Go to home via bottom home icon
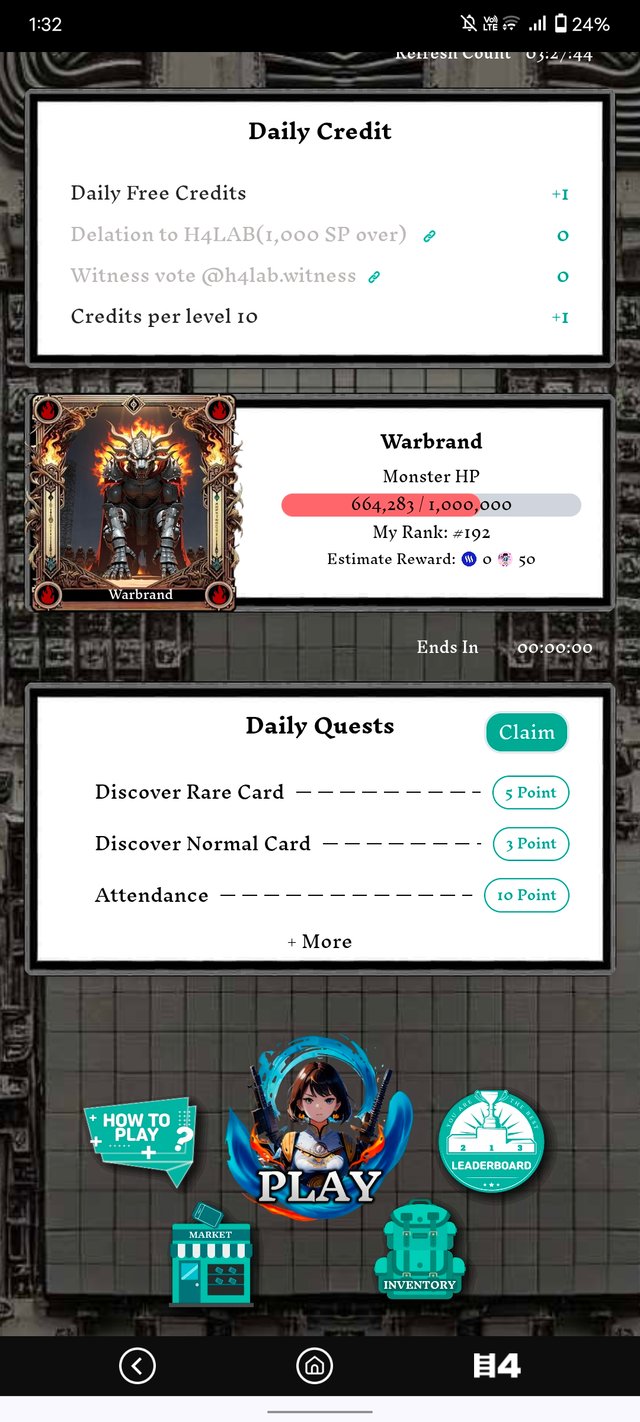Screen dimensions: 640x1422 [x=315, y=1365]
